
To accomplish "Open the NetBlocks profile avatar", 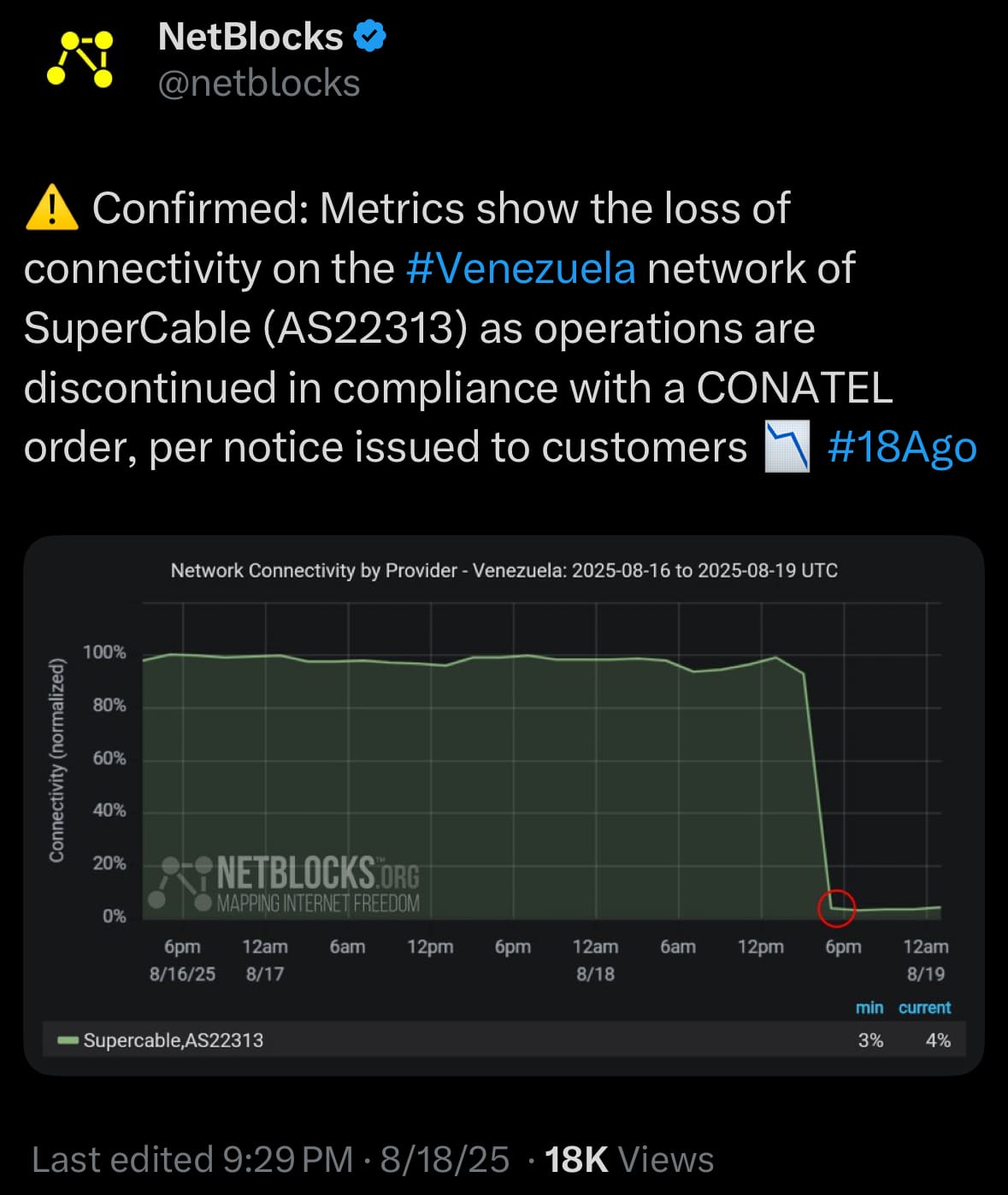I will click(80, 60).
